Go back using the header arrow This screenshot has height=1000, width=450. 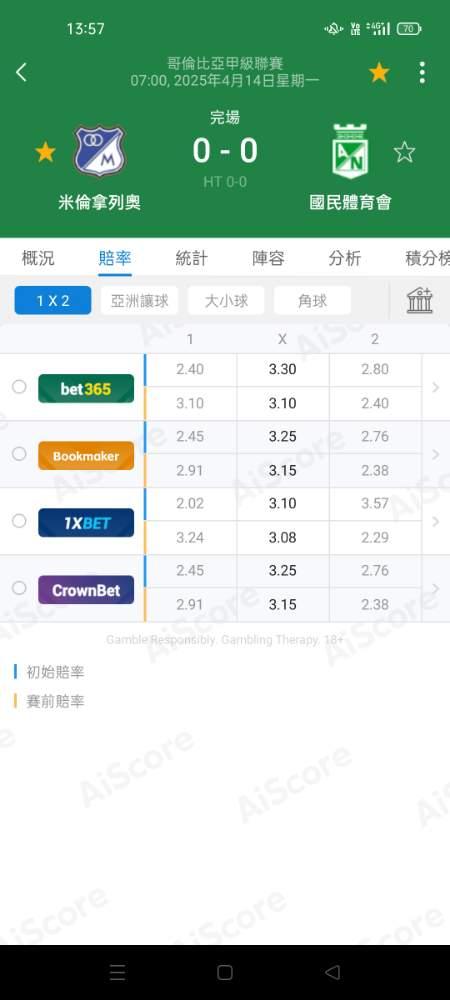click(21, 73)
